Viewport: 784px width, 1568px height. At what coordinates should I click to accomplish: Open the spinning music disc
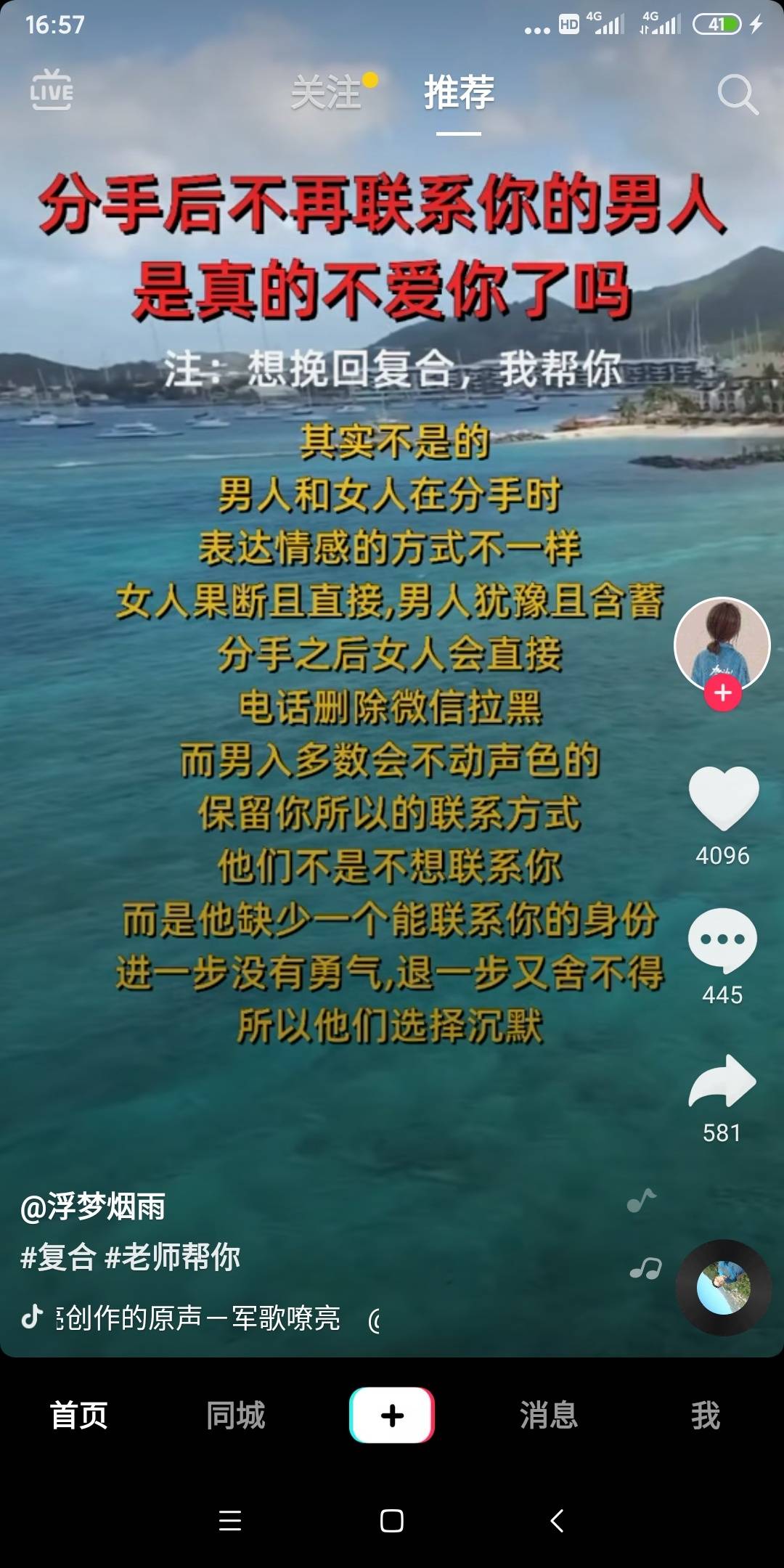point(723,1287)
